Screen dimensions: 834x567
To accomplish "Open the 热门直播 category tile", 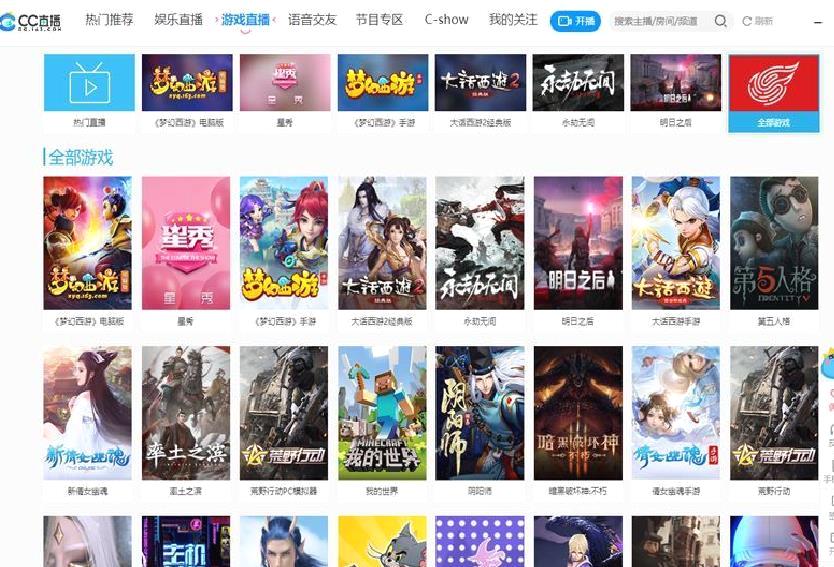I will [89, 92].
